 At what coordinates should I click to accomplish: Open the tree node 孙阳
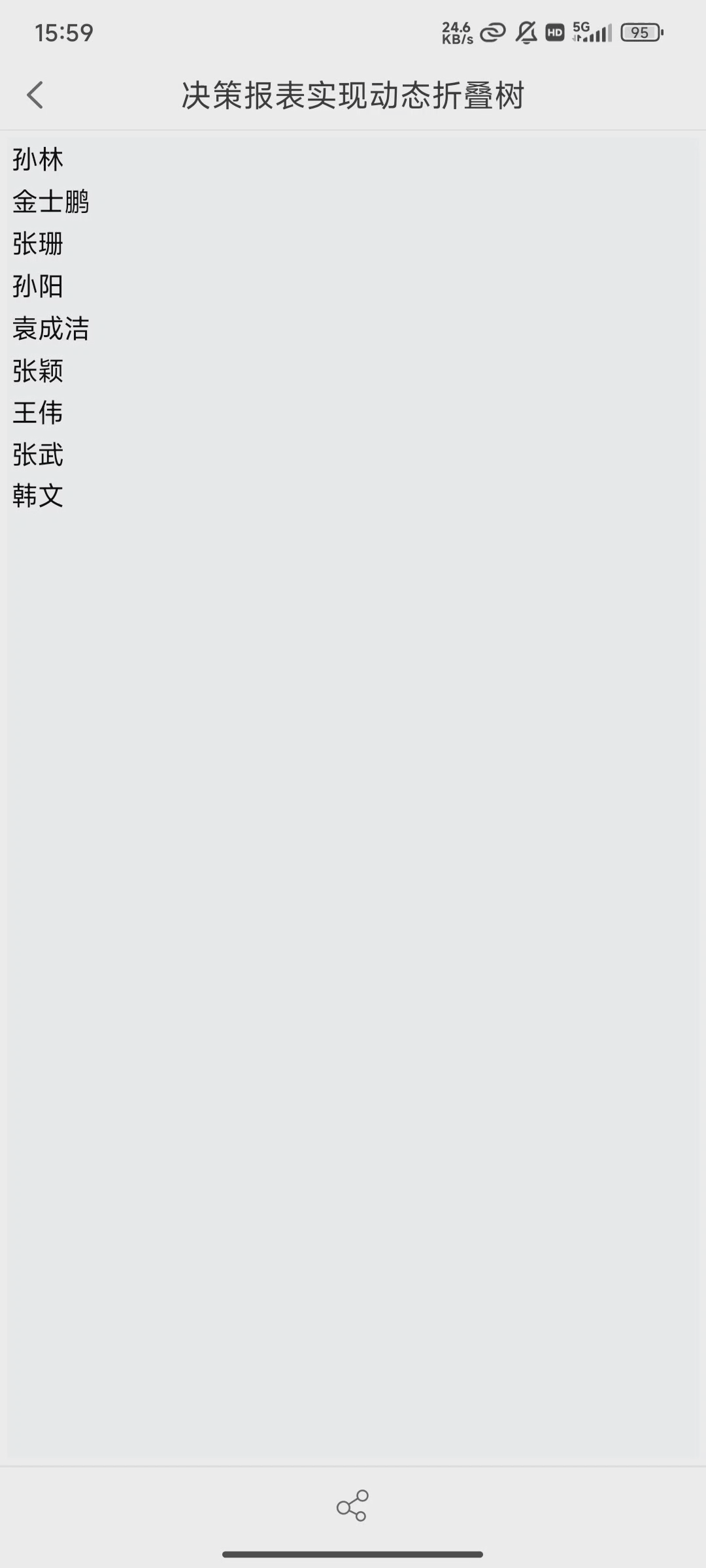(38, 286)
